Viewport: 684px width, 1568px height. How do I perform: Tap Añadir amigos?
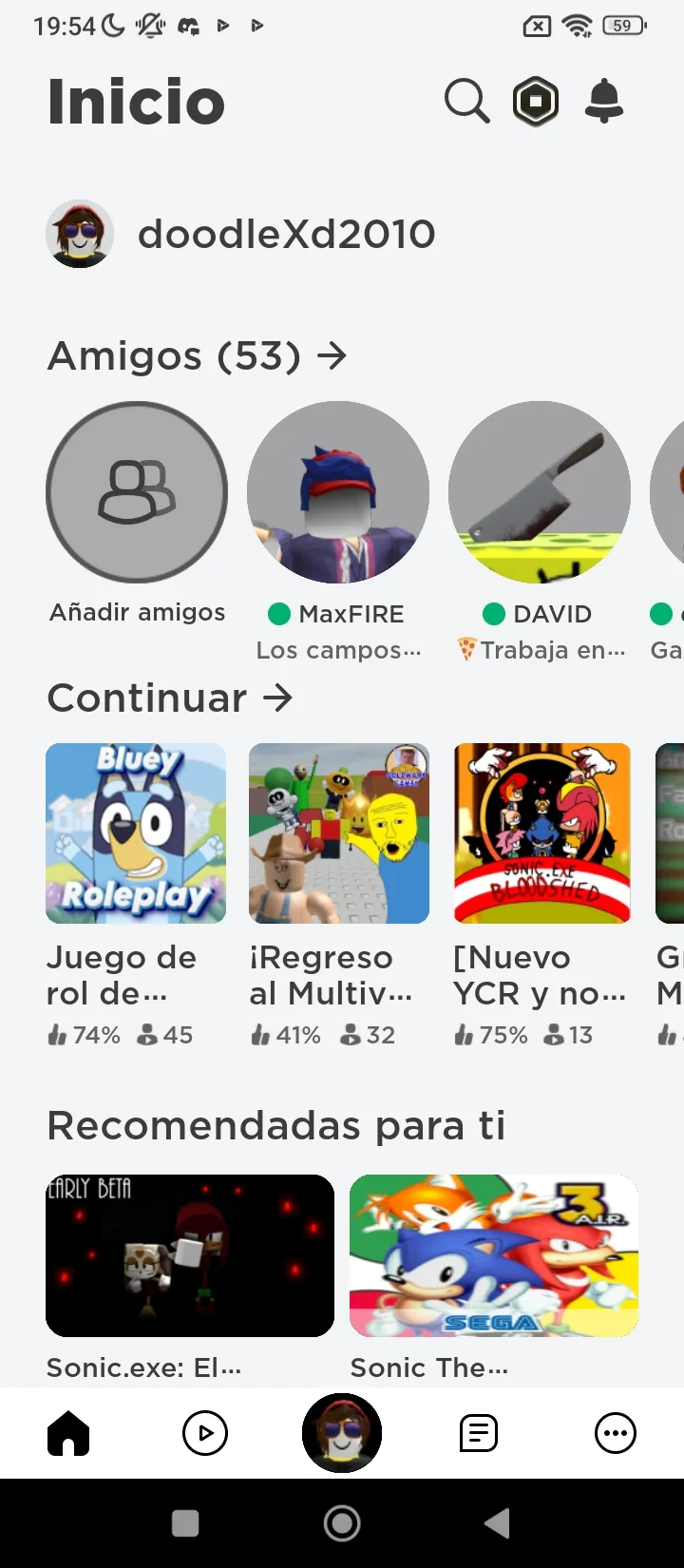click(x=137, y=492)
